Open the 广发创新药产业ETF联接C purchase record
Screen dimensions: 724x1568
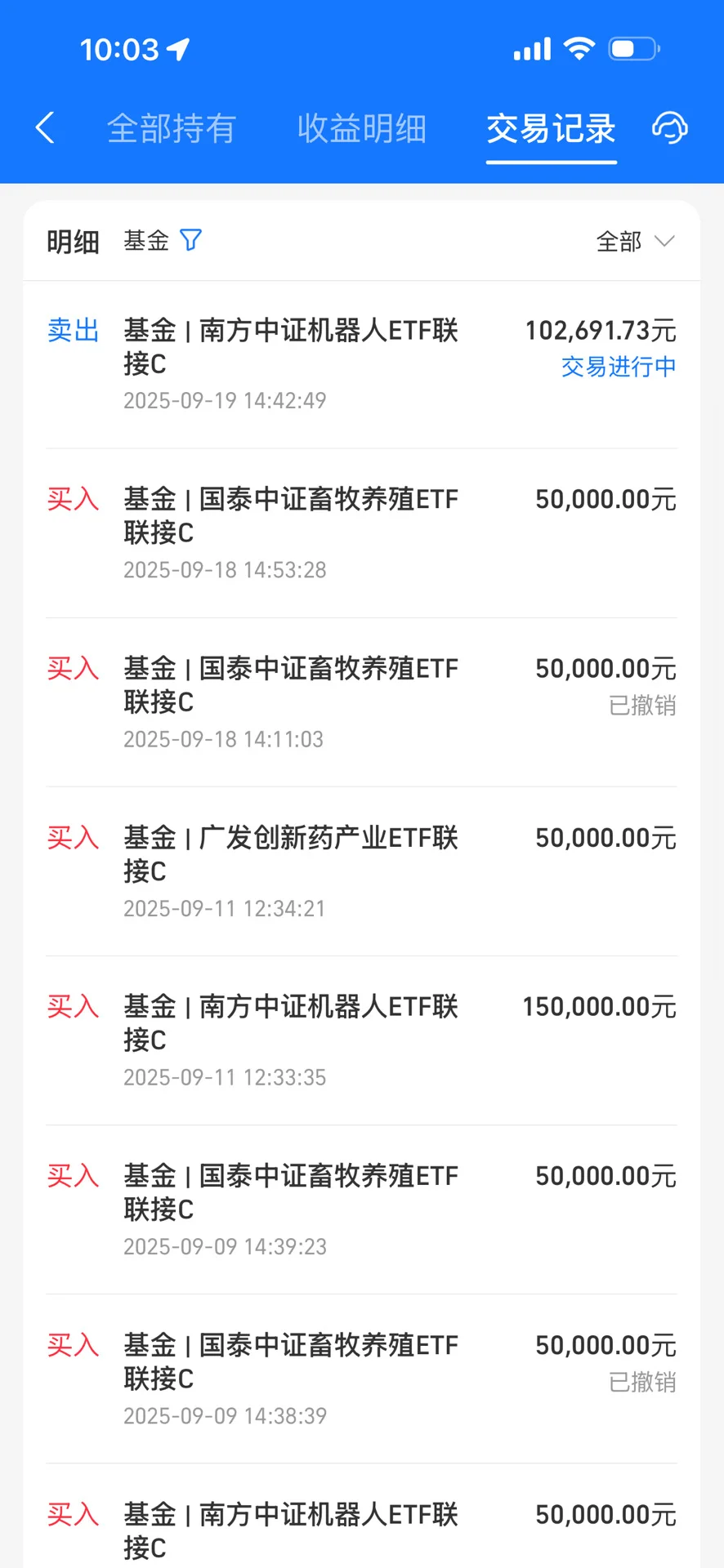[x=361, y=871]
